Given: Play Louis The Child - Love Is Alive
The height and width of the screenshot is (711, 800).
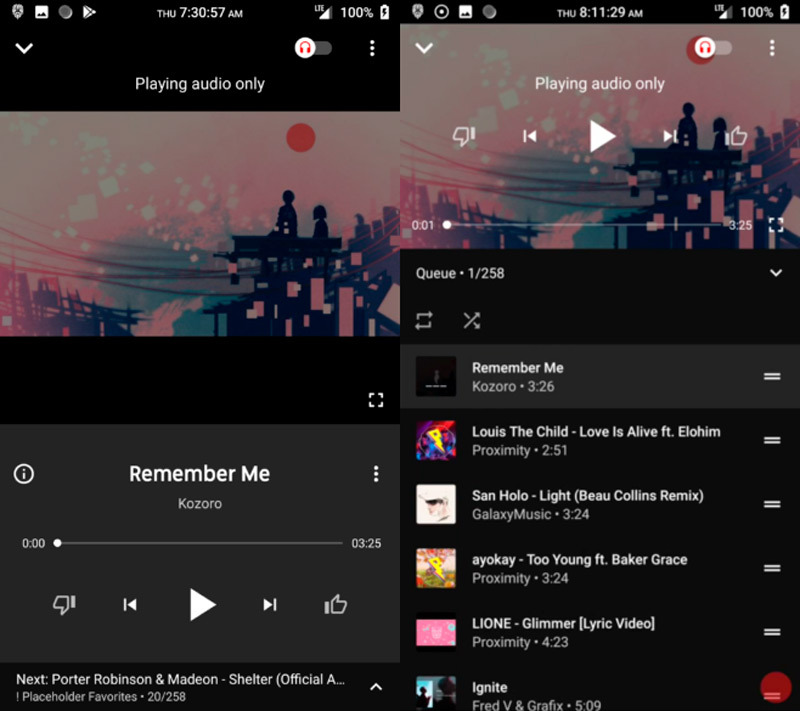Looking at the screenshot, I should click(x=595, y=440).
